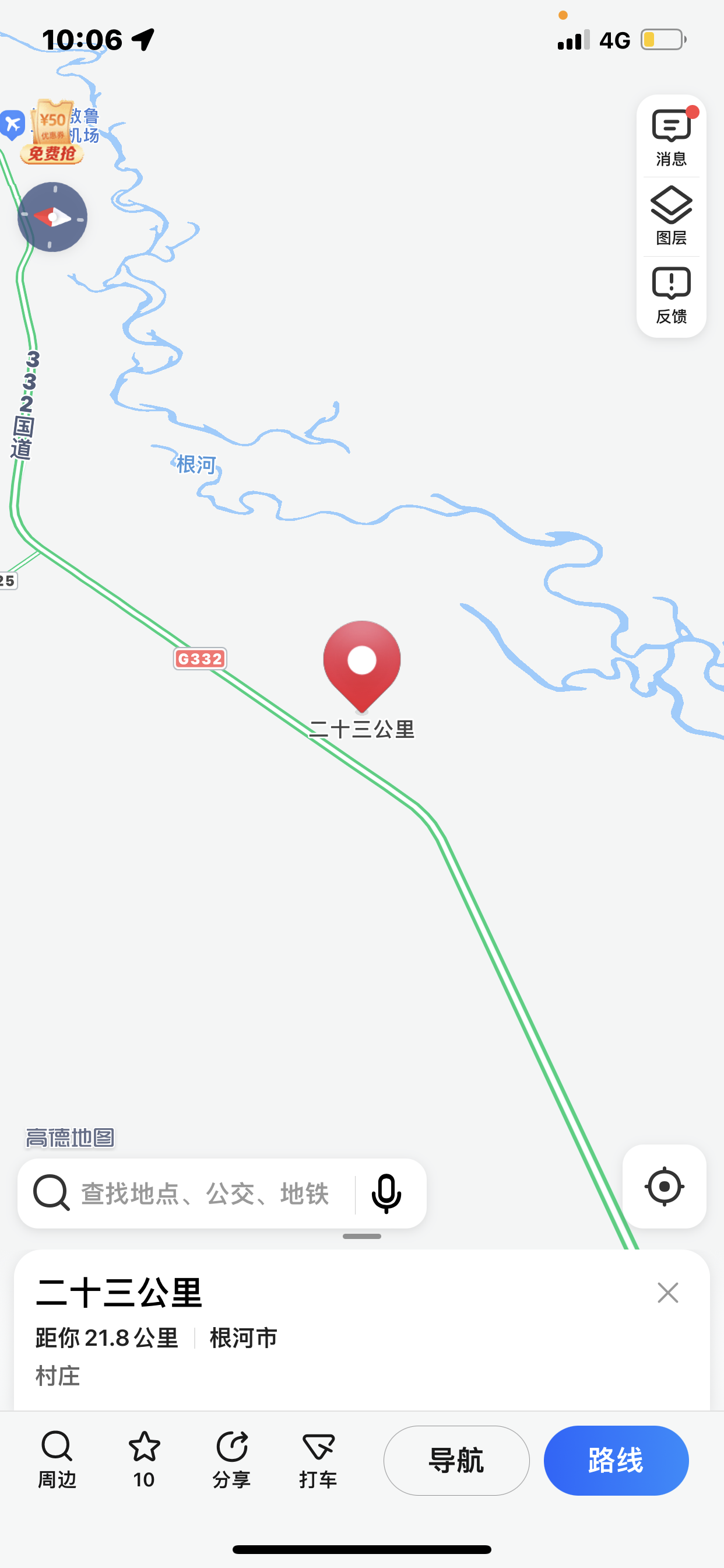724x1568 pixels.
Task: Recenter map on my current location
Action: [x=664, y=1186]
